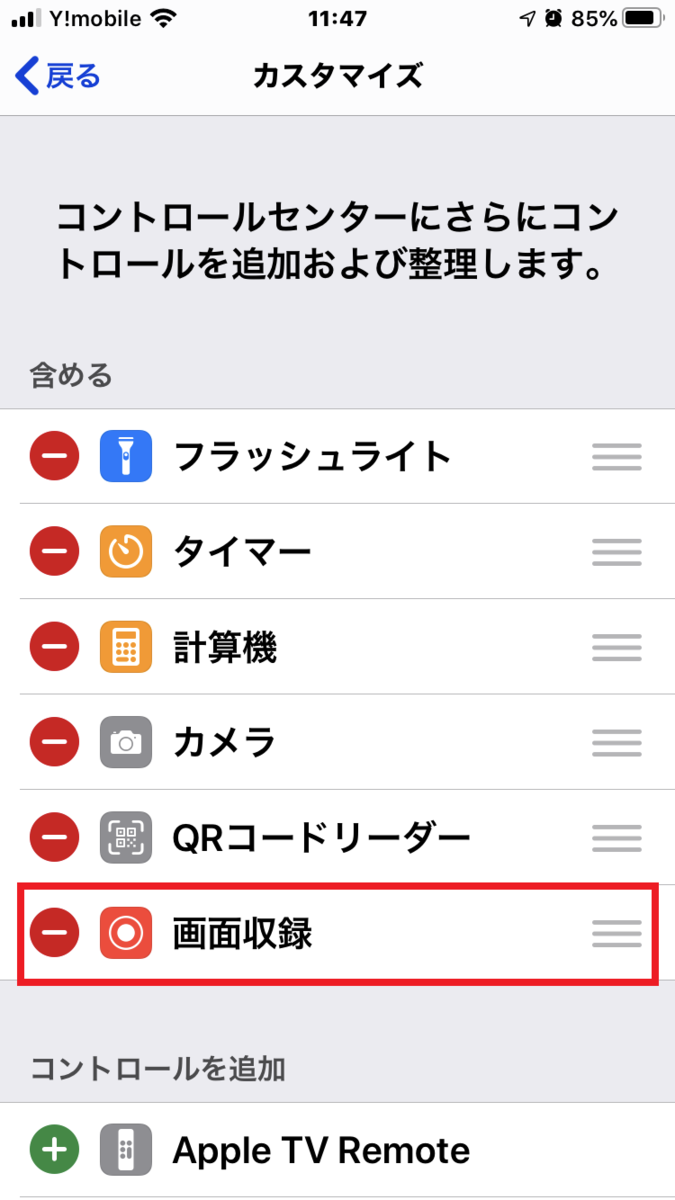Go back using the 戻る button
The width and height of the screenshot is (675, 1200).
coord(58,76)
